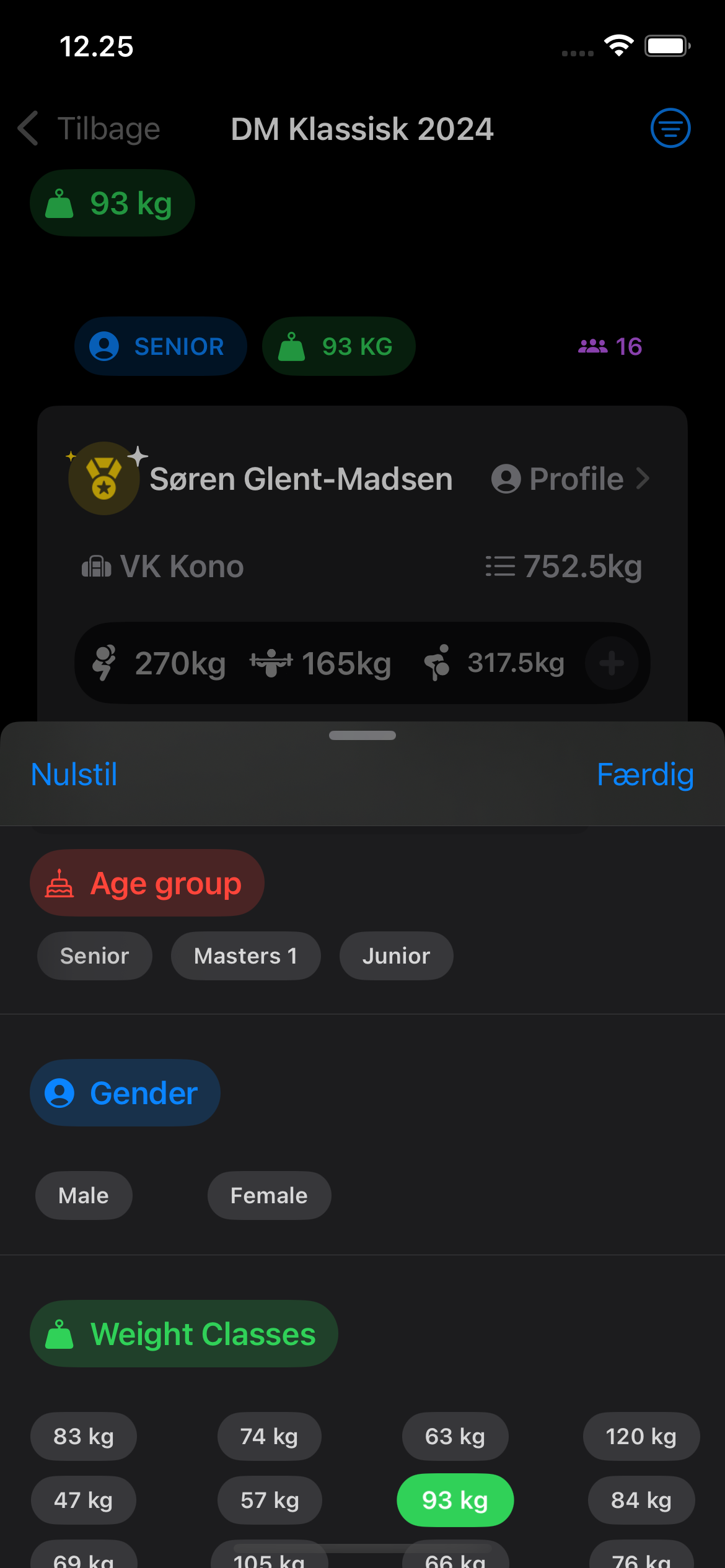This screenshot has height=1568, width=725.
Task: Tap the blue SENIOR category badge
Action: [160, 347]
